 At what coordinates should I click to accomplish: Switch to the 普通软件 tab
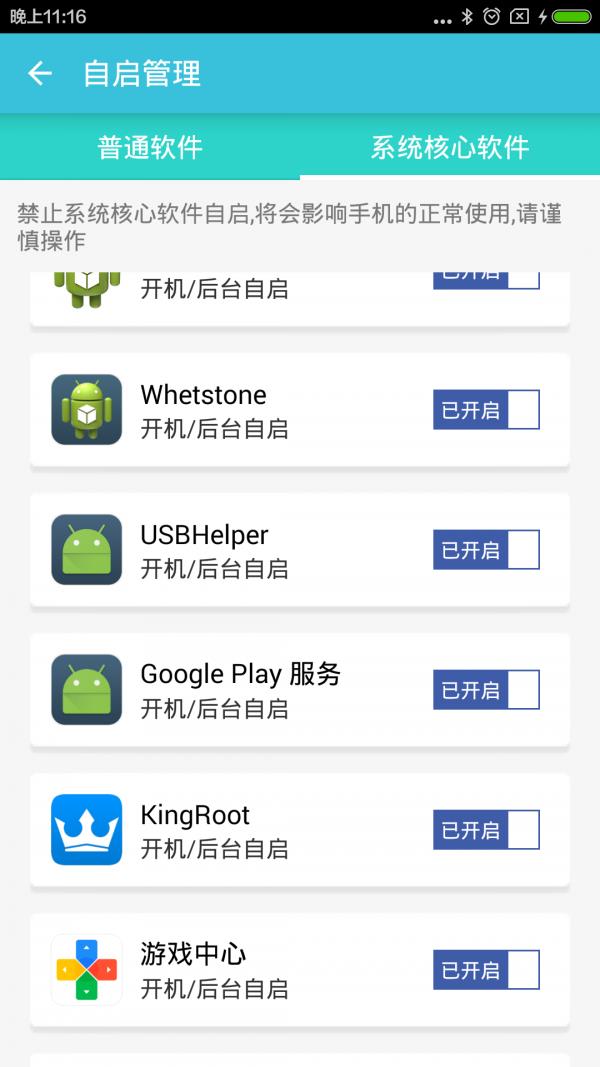[150, 147]
